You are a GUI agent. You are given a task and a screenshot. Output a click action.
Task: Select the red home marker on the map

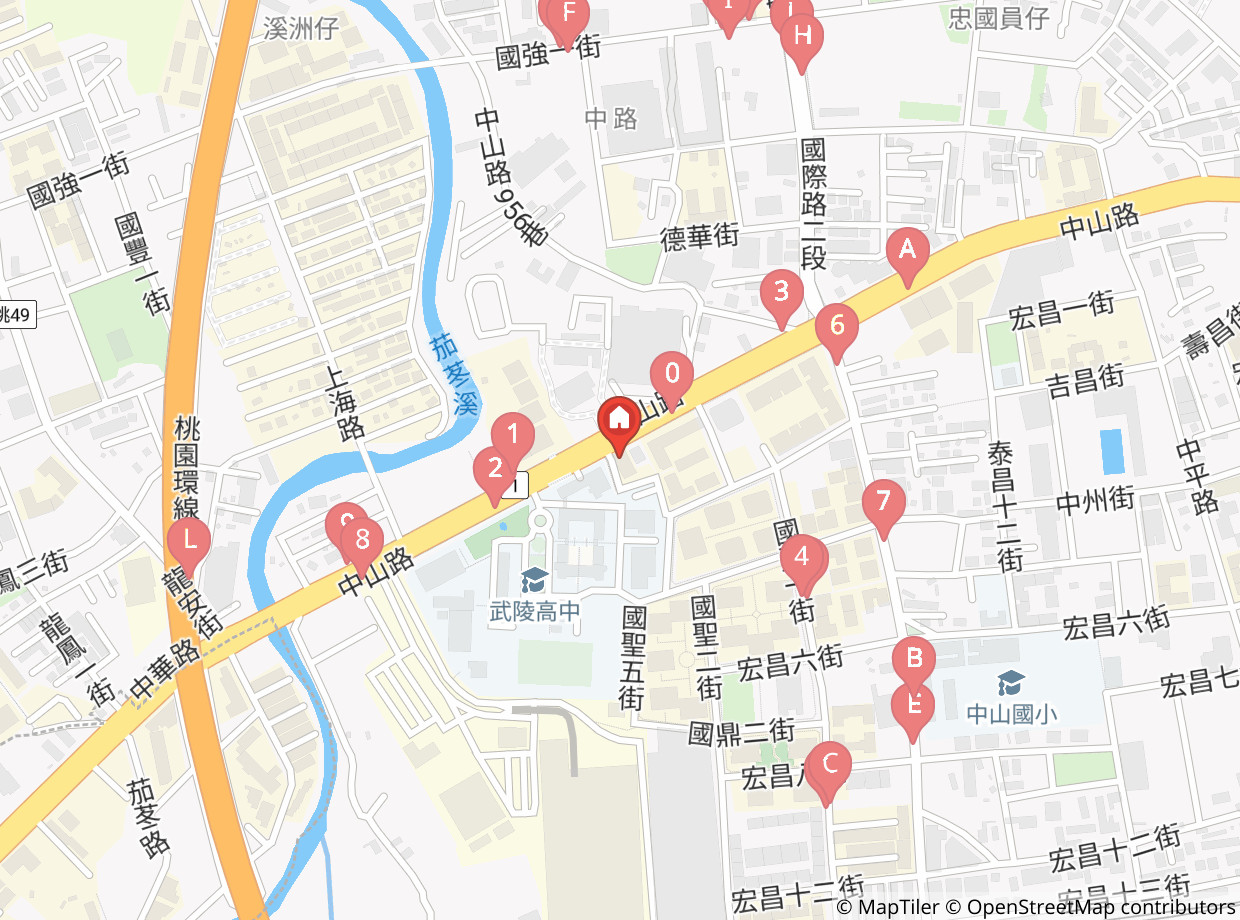619,426
